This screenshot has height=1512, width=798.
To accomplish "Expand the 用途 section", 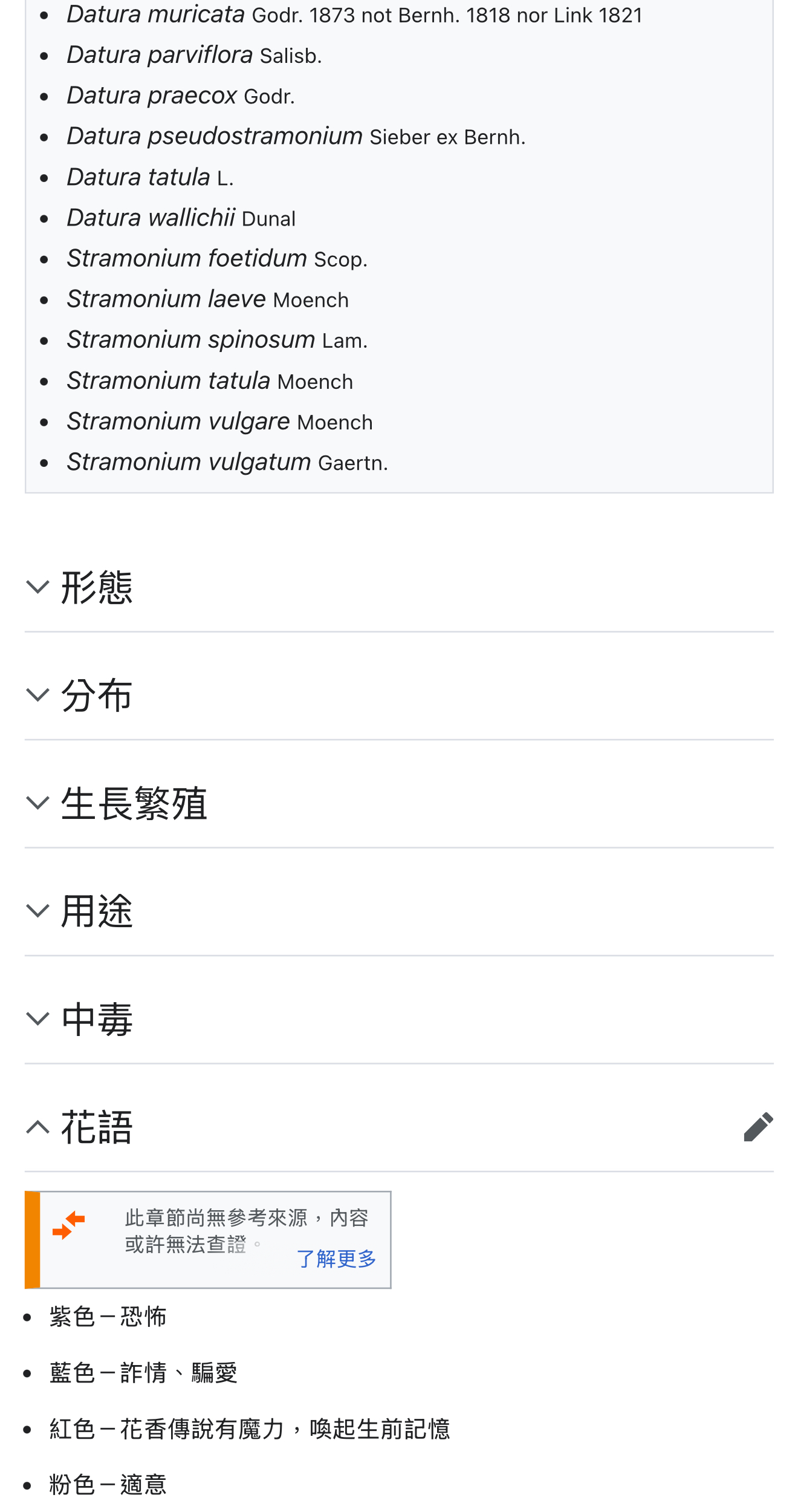I will point(97,911).
